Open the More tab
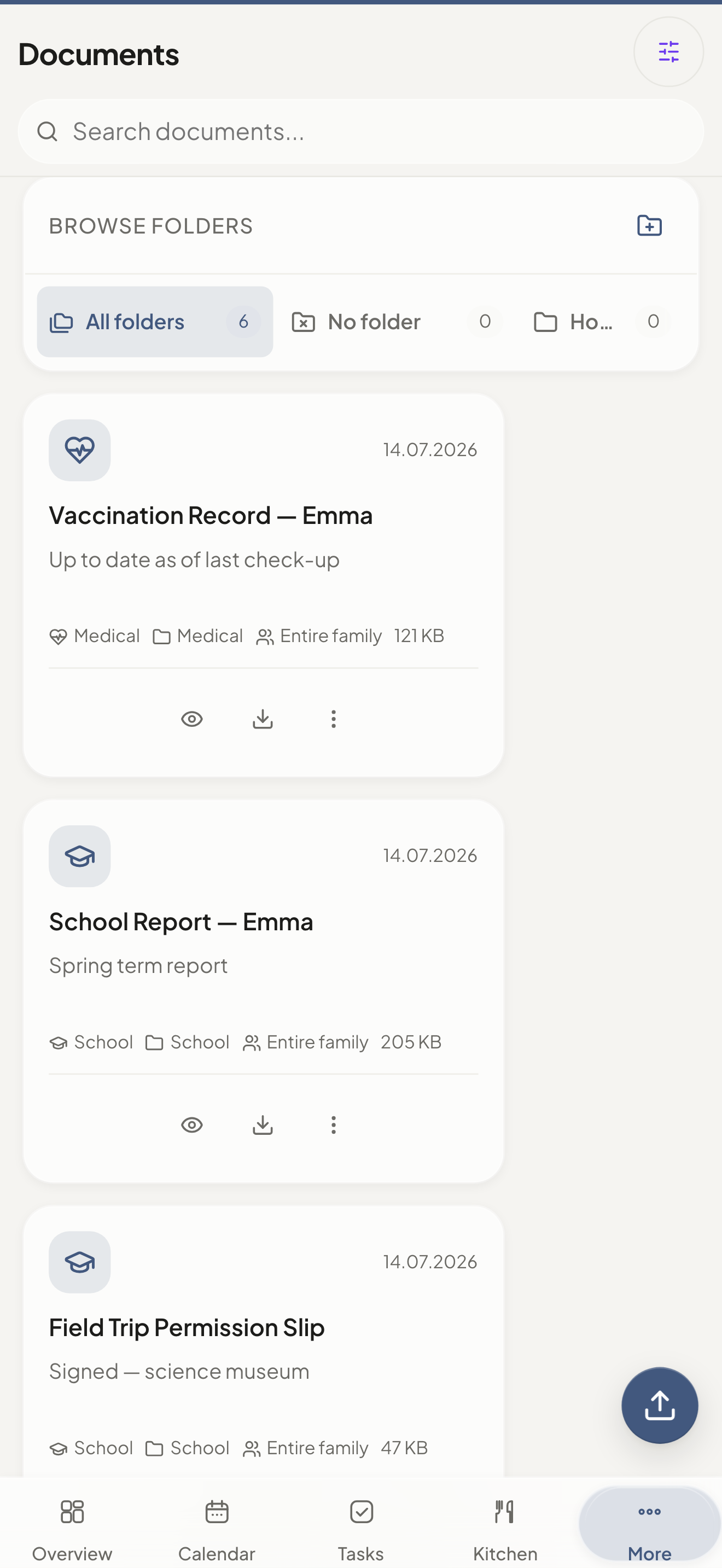Screen dimensions: 722x1568 [650, 1529]
